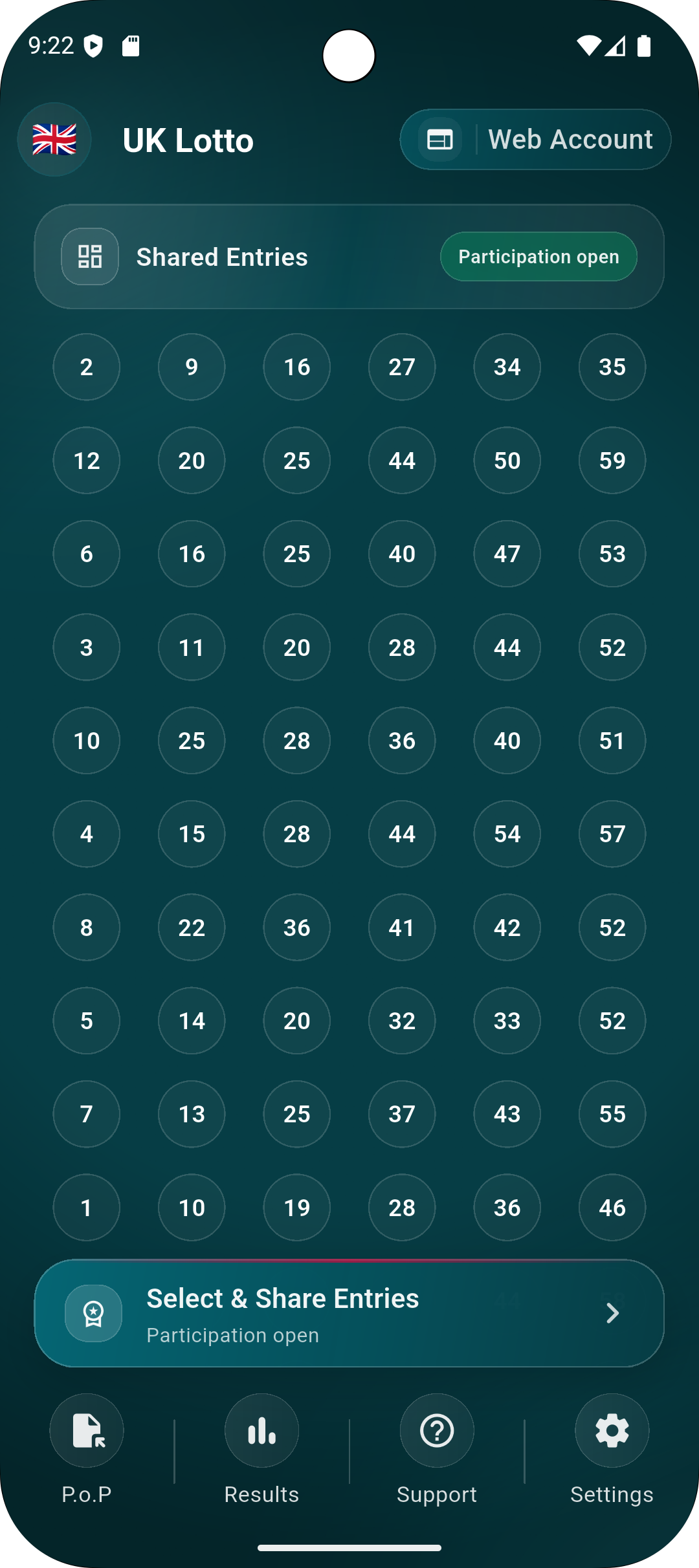Select number ball 59 in the second row
The height and width of the screenshot is (1568, 699).
click(612, 460)
